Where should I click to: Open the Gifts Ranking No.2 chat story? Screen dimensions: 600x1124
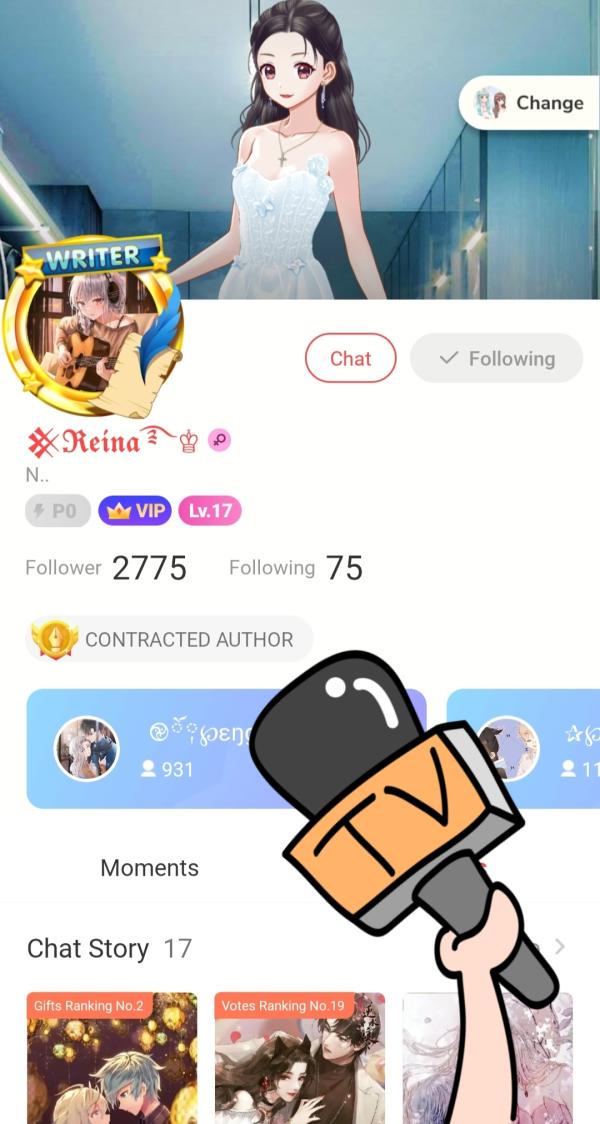click(112, 1058)
